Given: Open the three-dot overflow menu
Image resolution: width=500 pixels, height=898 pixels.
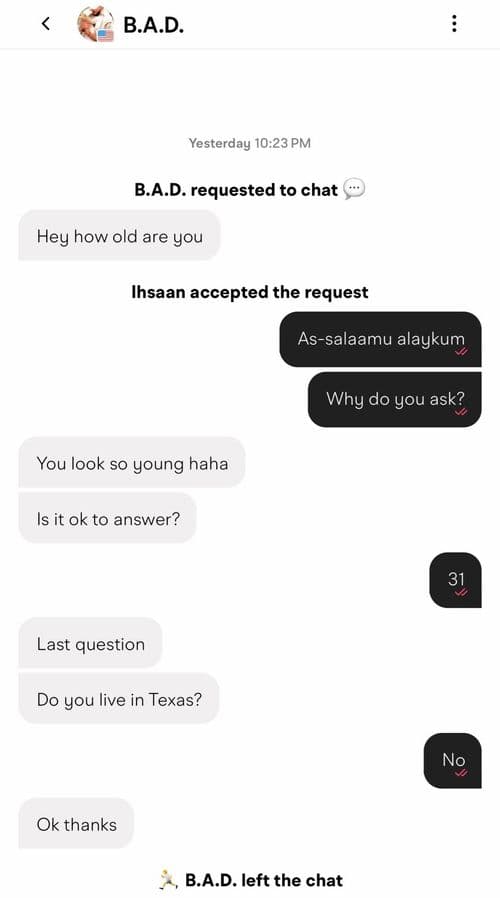Looking at the screenshot, I should tap(454, 23).
